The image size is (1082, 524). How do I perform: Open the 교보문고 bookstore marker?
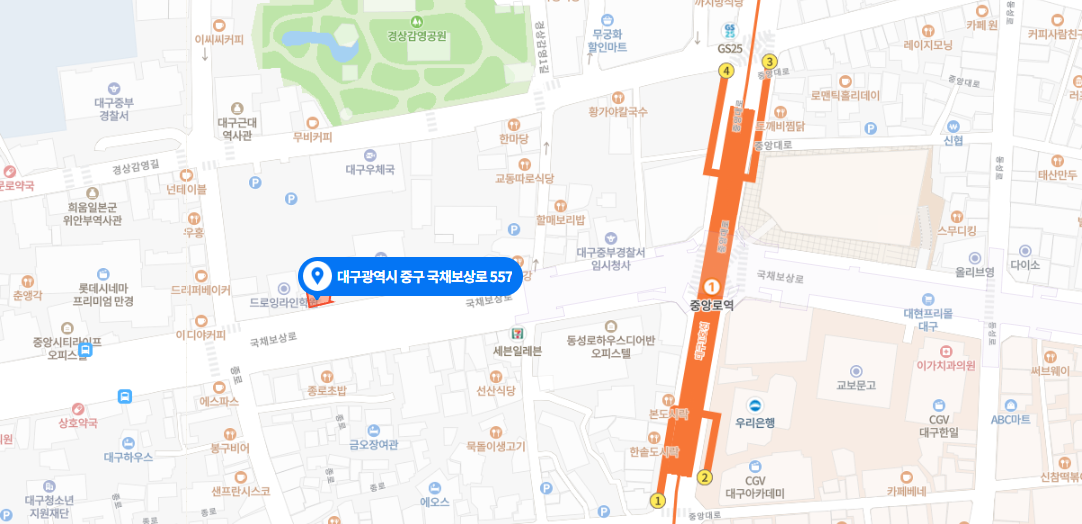[x=855, y=371]
